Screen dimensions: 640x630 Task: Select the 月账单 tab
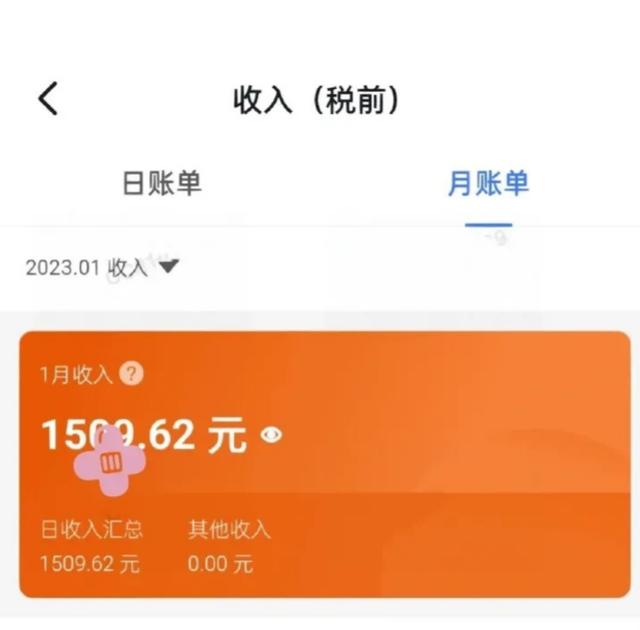point(488,183)
